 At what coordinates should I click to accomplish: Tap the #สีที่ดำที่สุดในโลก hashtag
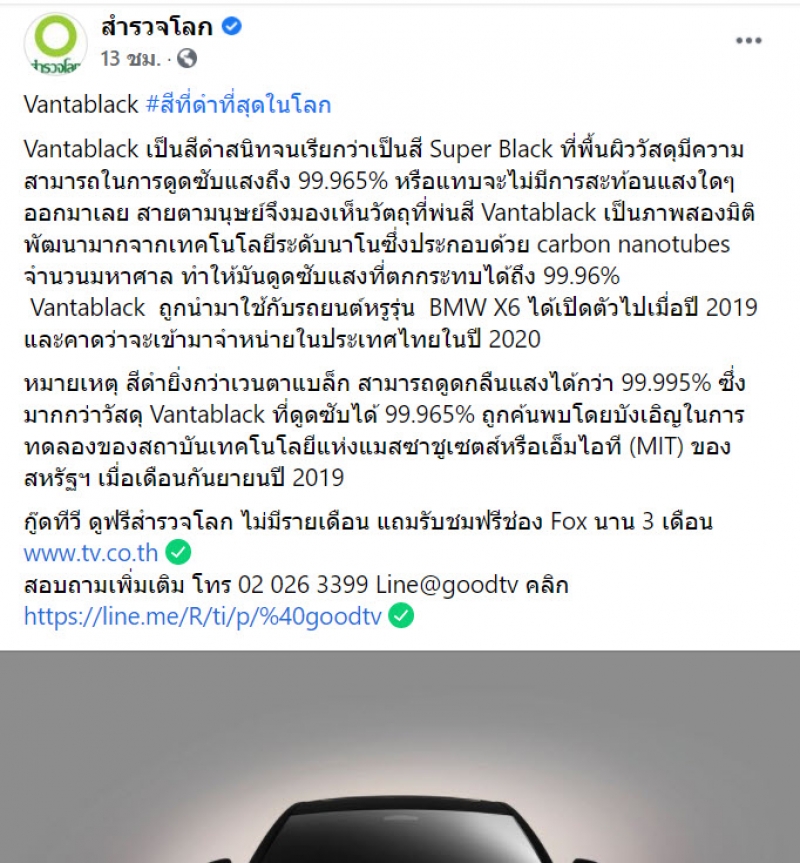[x=238, y=104]
